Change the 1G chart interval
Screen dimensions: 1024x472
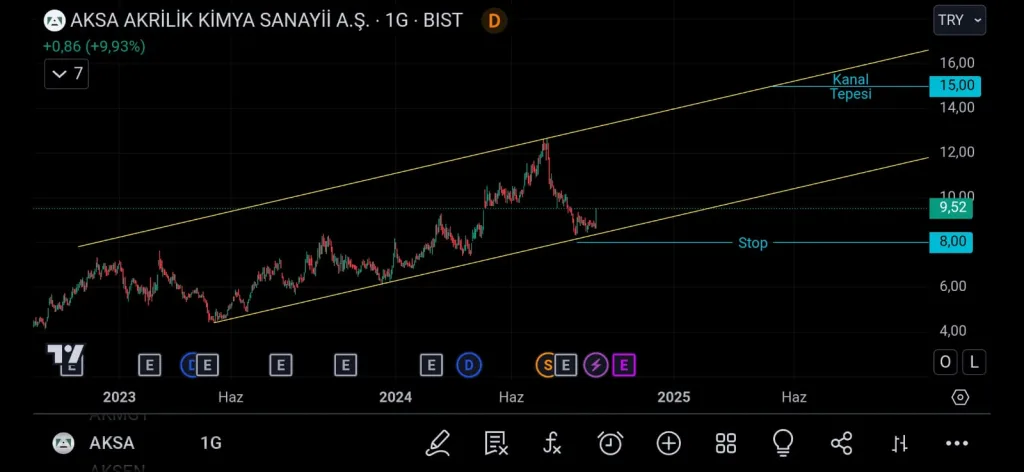210,443
